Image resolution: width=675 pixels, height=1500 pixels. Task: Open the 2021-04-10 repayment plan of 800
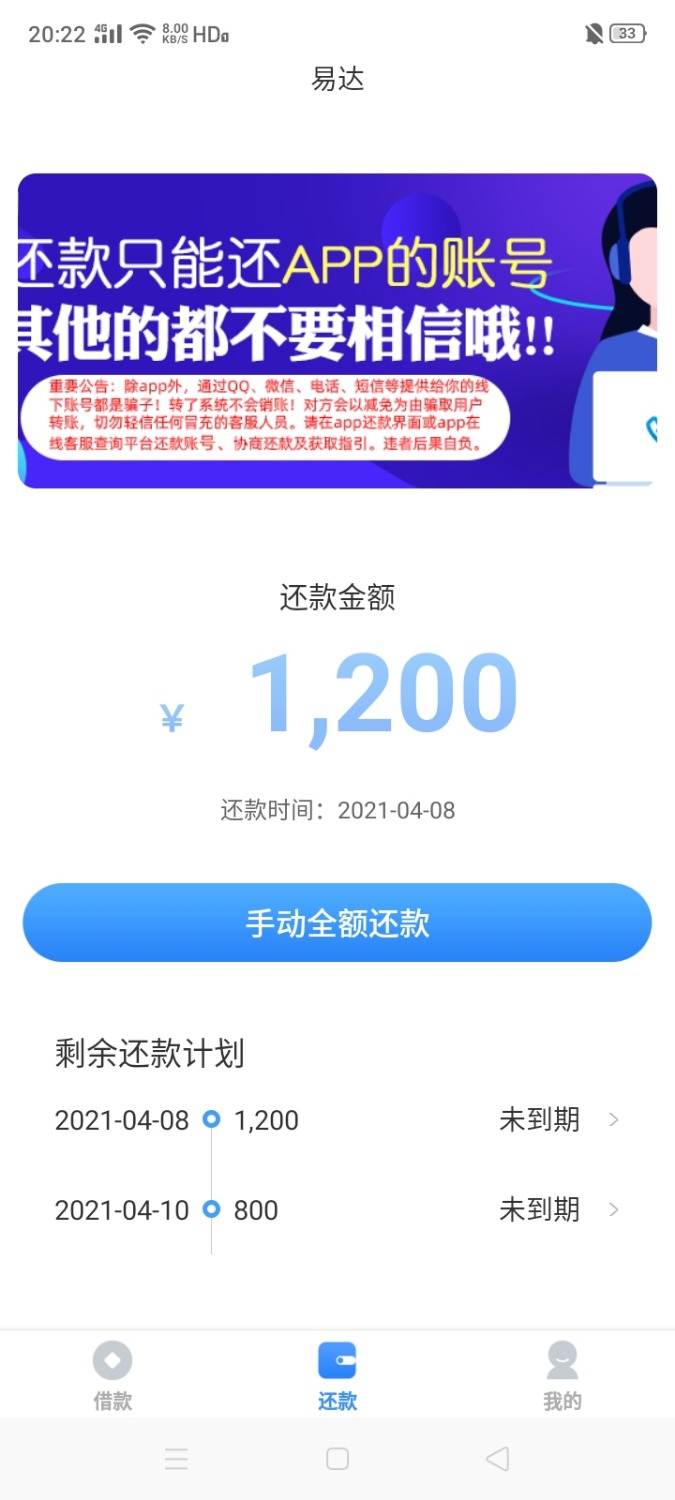(x=337, y=1210)
